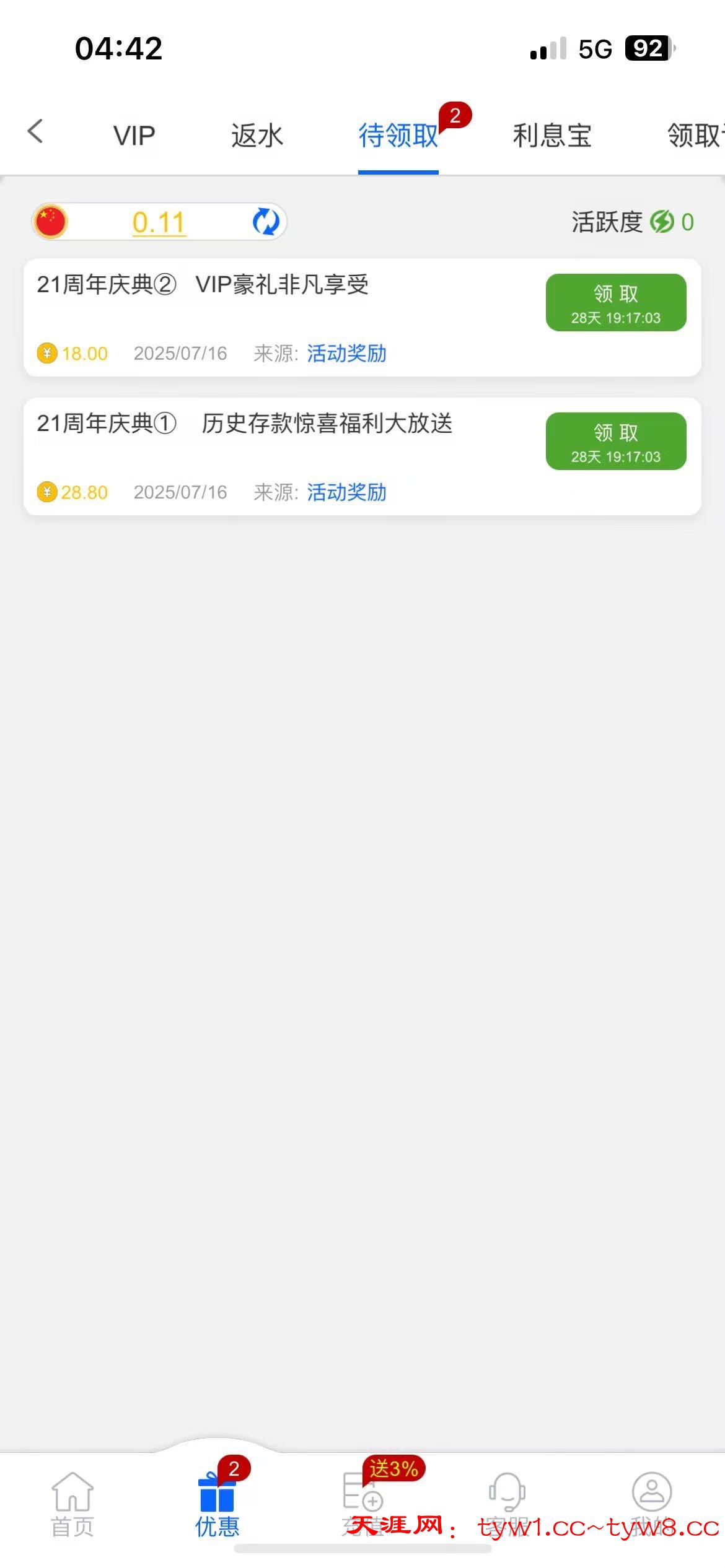
Task: Tap the underlined 0.11 balance amount
Action: (159, 222)
